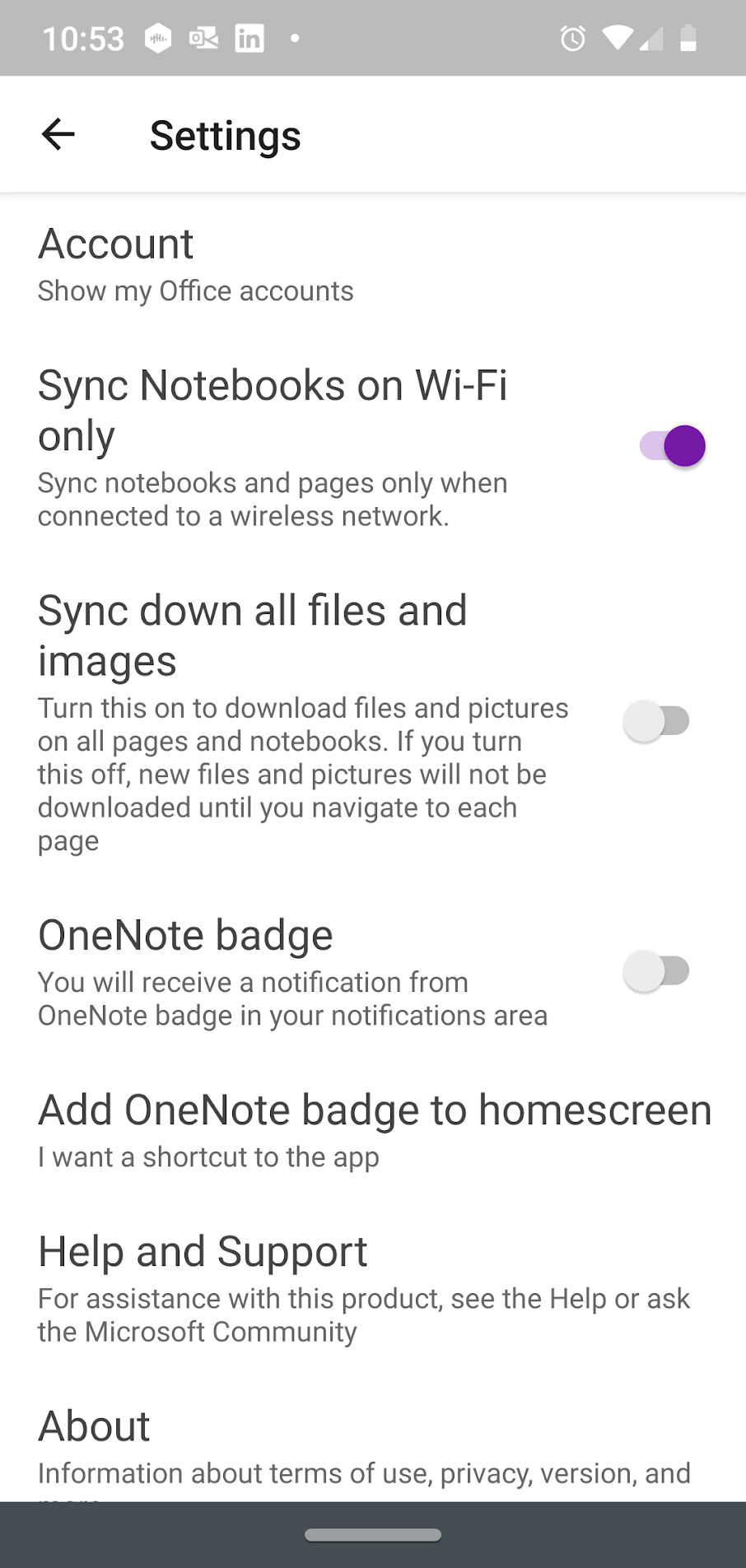Enable Sync down all files and images
Viewport: 746px width, 1568px height.
tap(656, 721)
